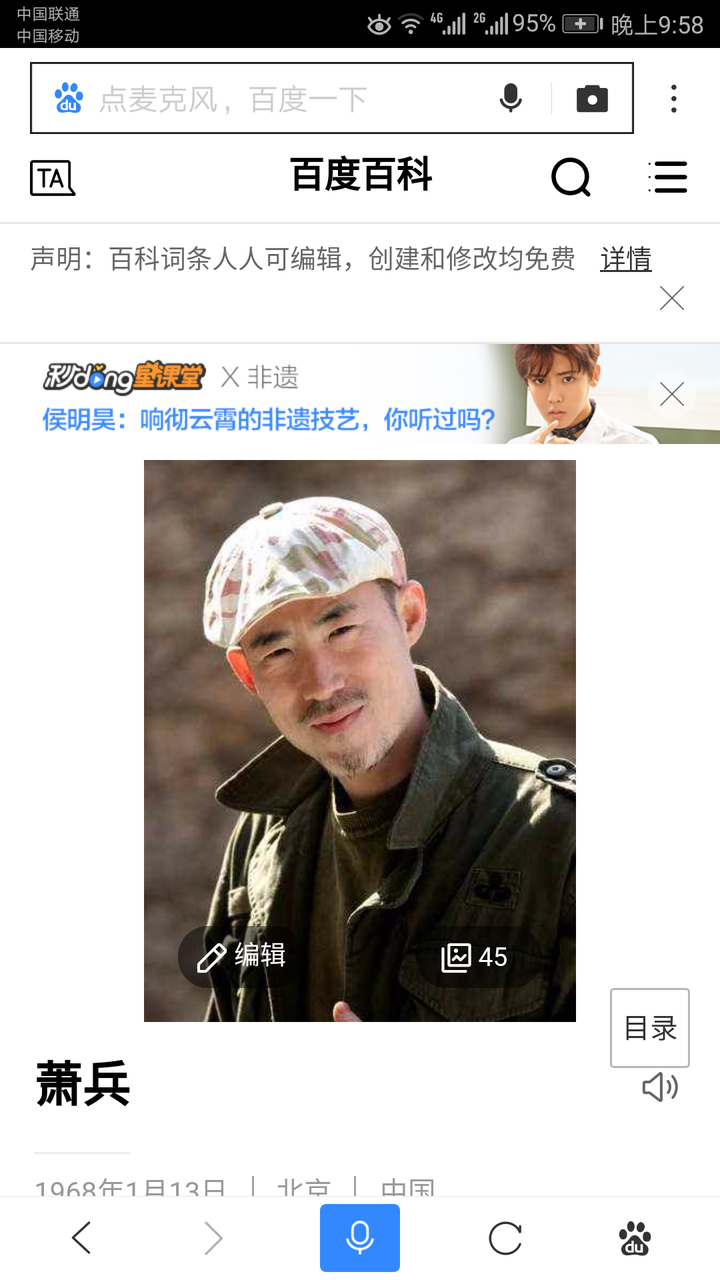Image resolution: width=720 pixels, height=1280 pixels.
Task: Tap 编辑 to edit the entry
Action: pos(243,957)
